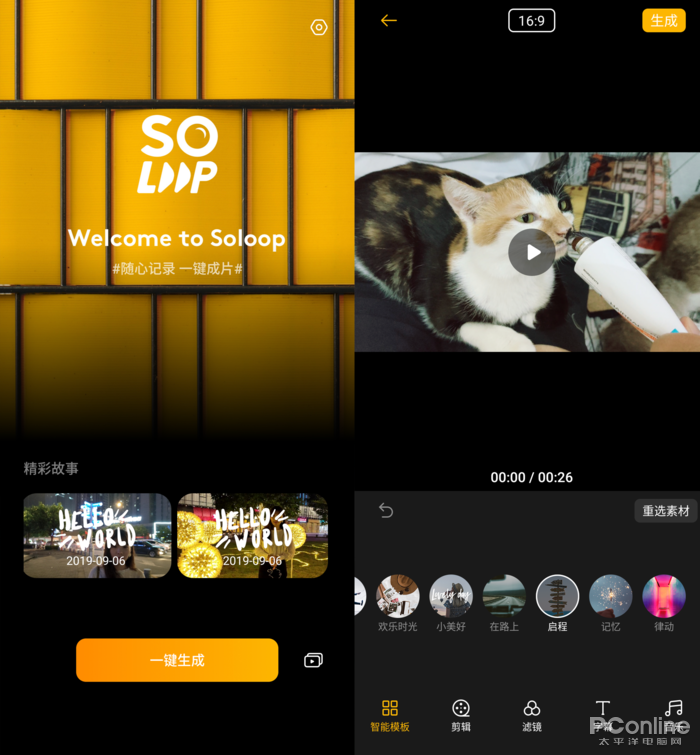Pick the 记忆 template

(610, 596)
